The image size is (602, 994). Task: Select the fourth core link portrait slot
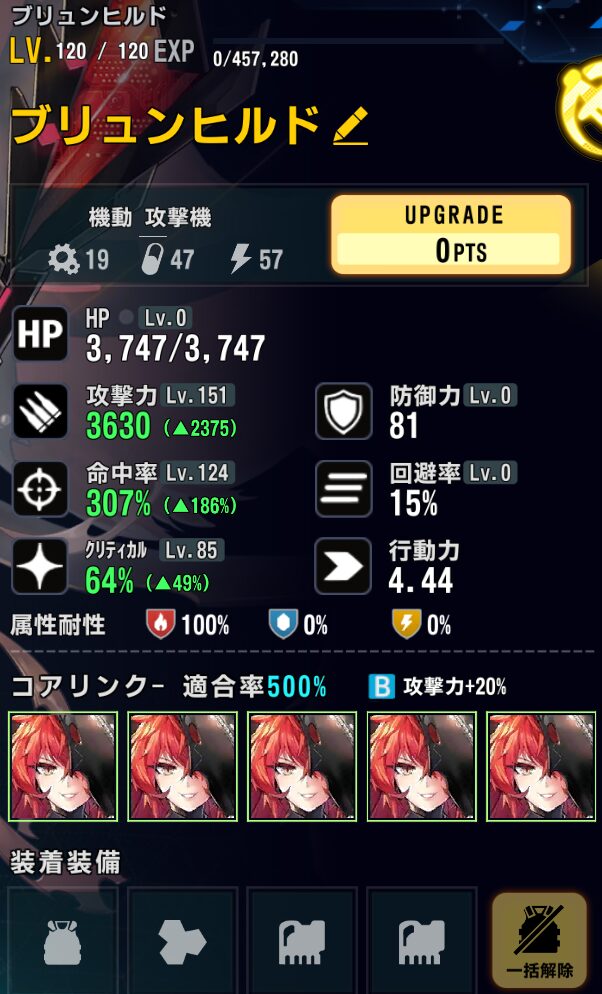422,766
